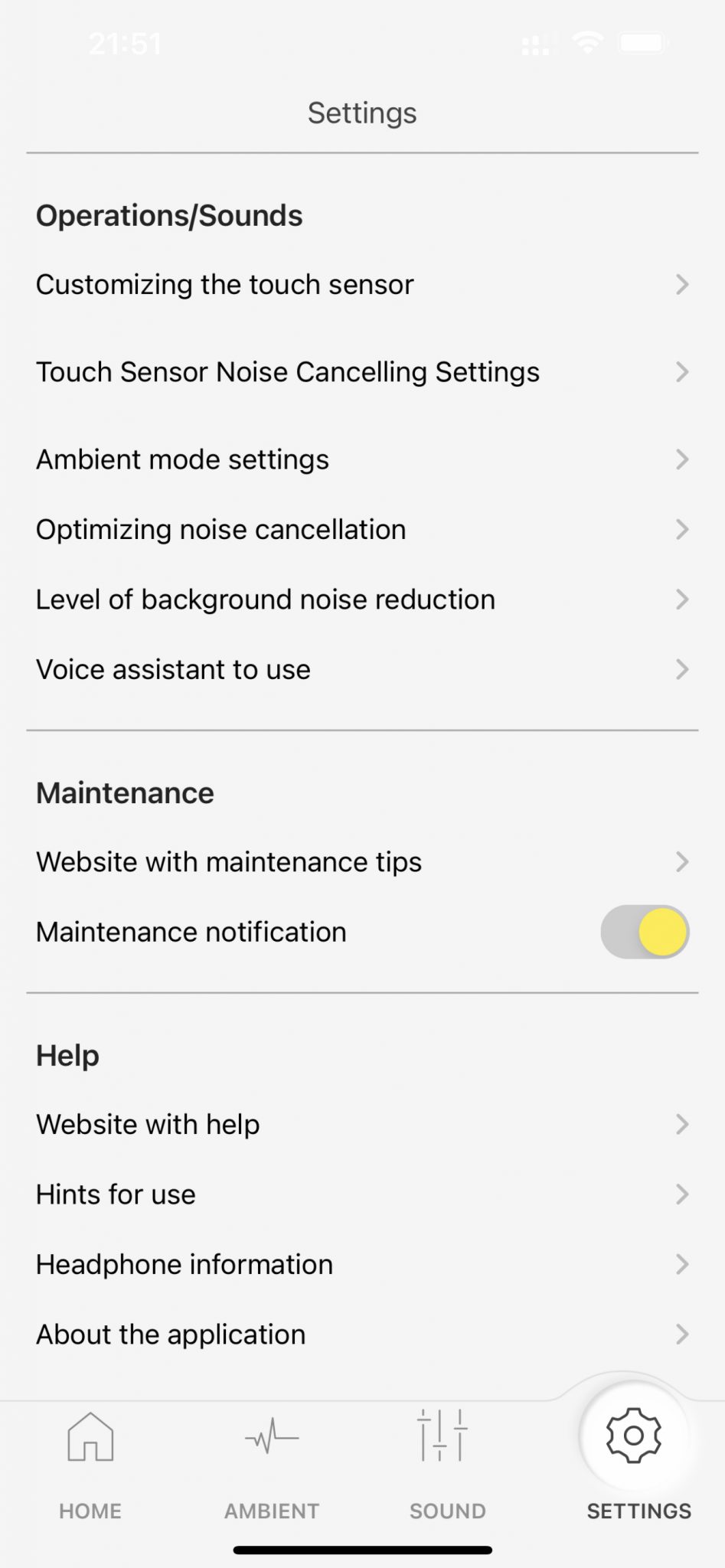Open Website with help
The image size is (725, 1568).
[362, 1125]
